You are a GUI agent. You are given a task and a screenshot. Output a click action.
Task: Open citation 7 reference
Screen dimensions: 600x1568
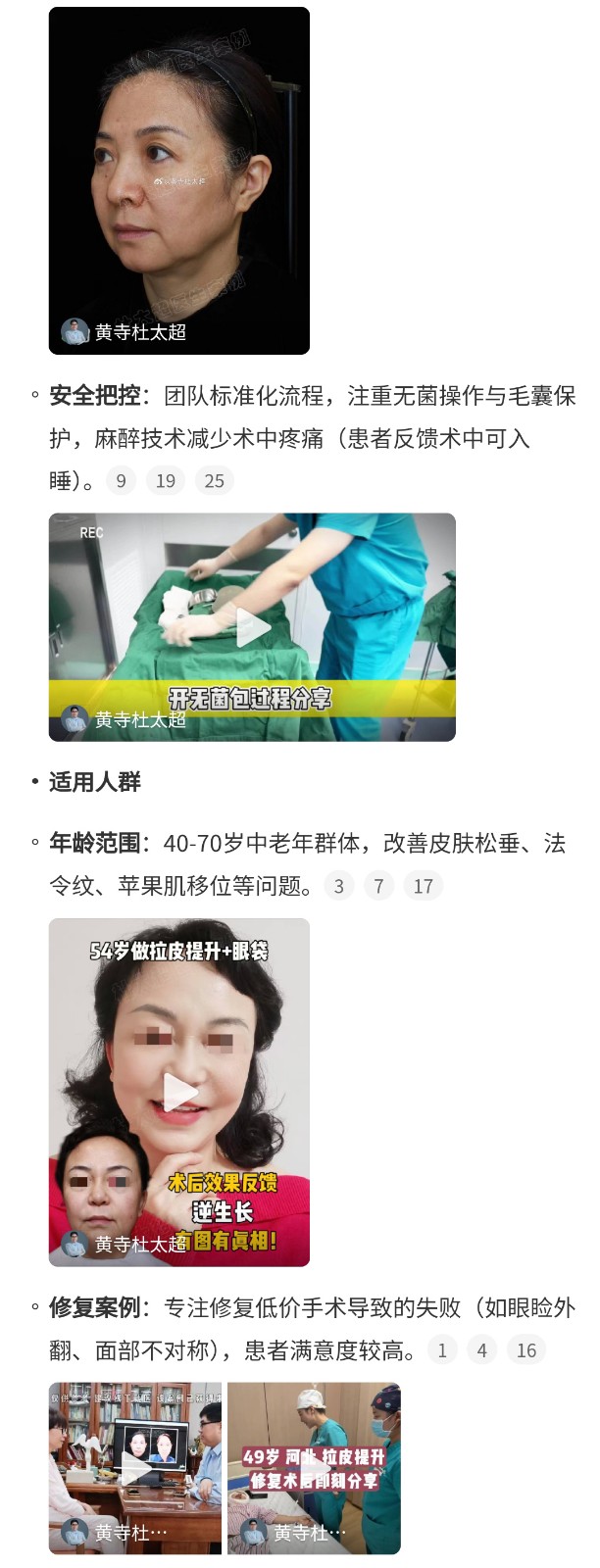point(379,887)
